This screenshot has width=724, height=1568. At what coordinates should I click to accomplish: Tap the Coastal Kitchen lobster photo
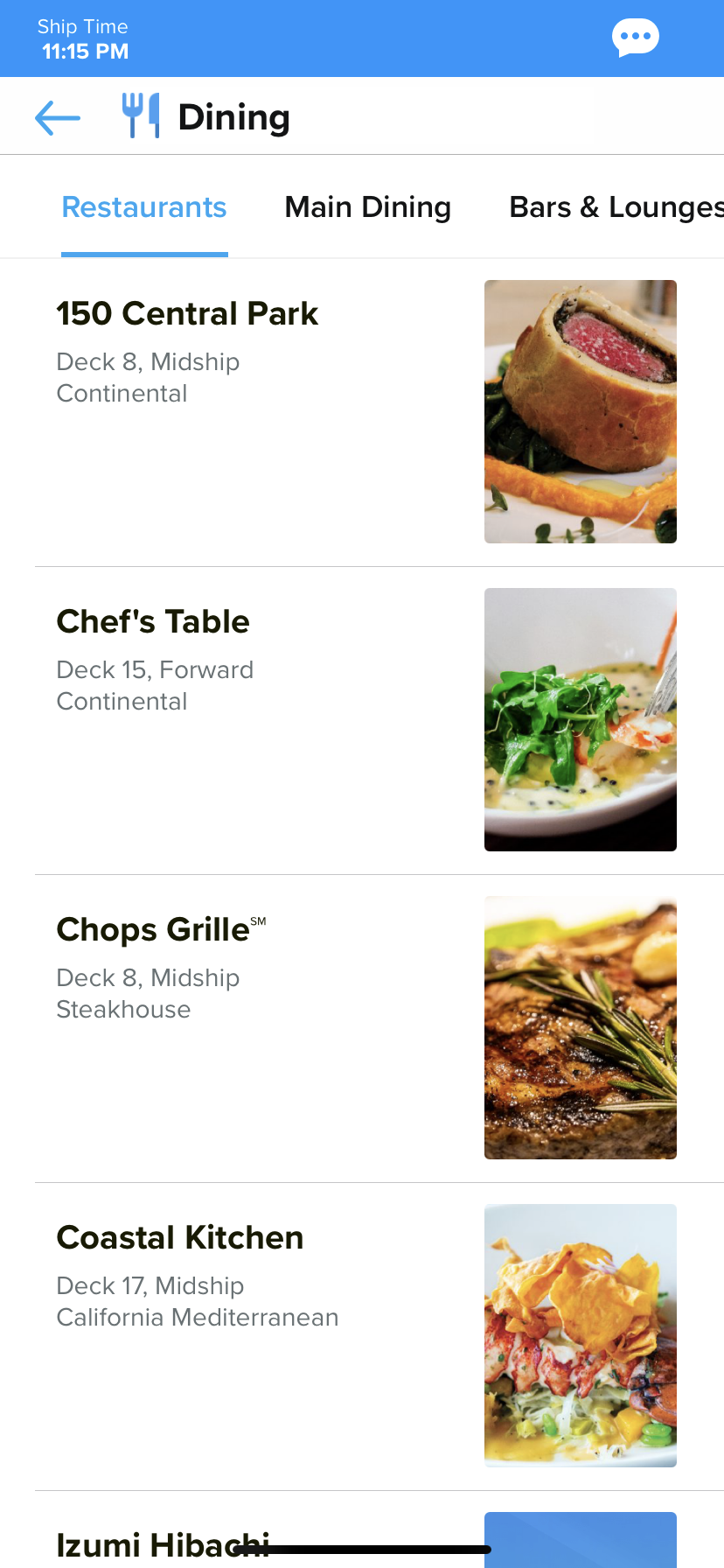click(580, 1335)
